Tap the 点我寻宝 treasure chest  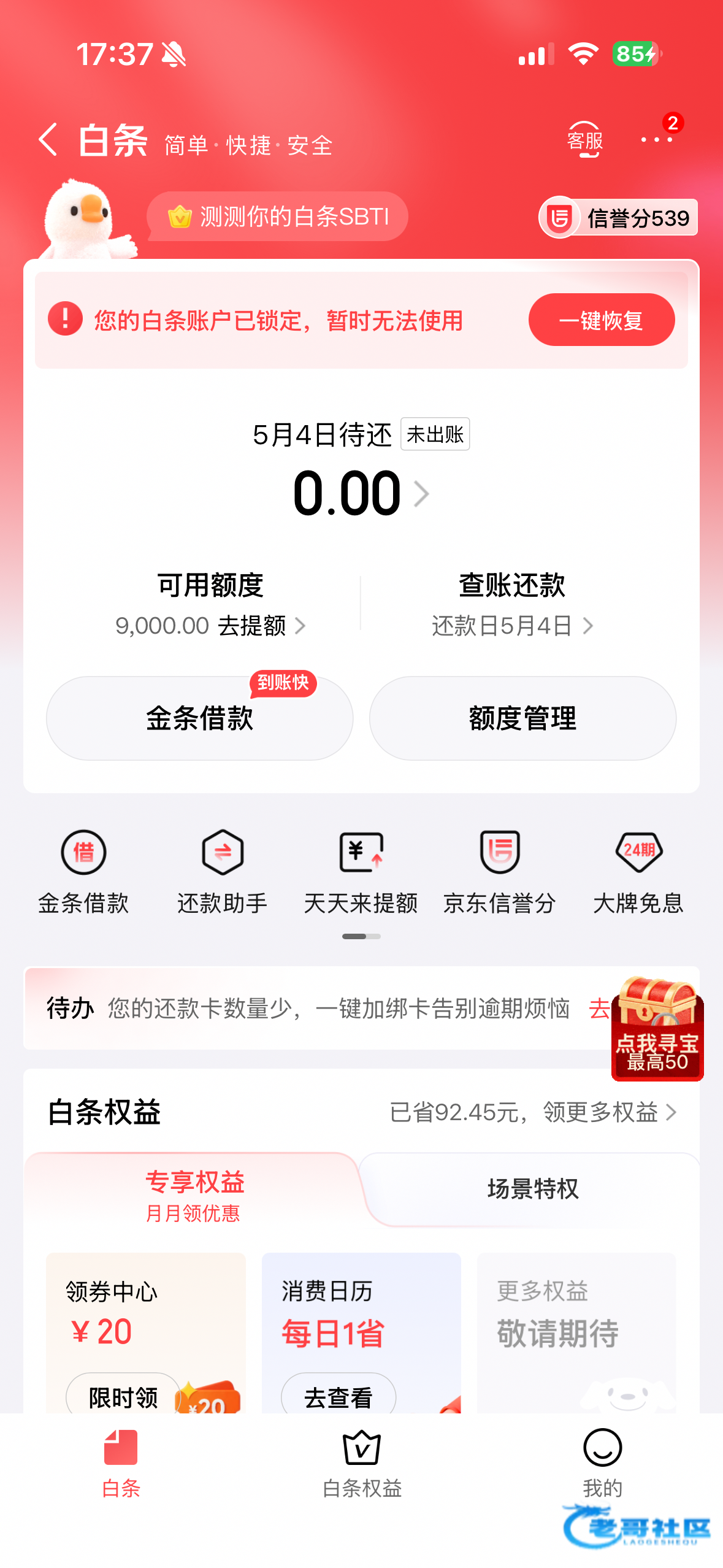(x=657, y=1029)
